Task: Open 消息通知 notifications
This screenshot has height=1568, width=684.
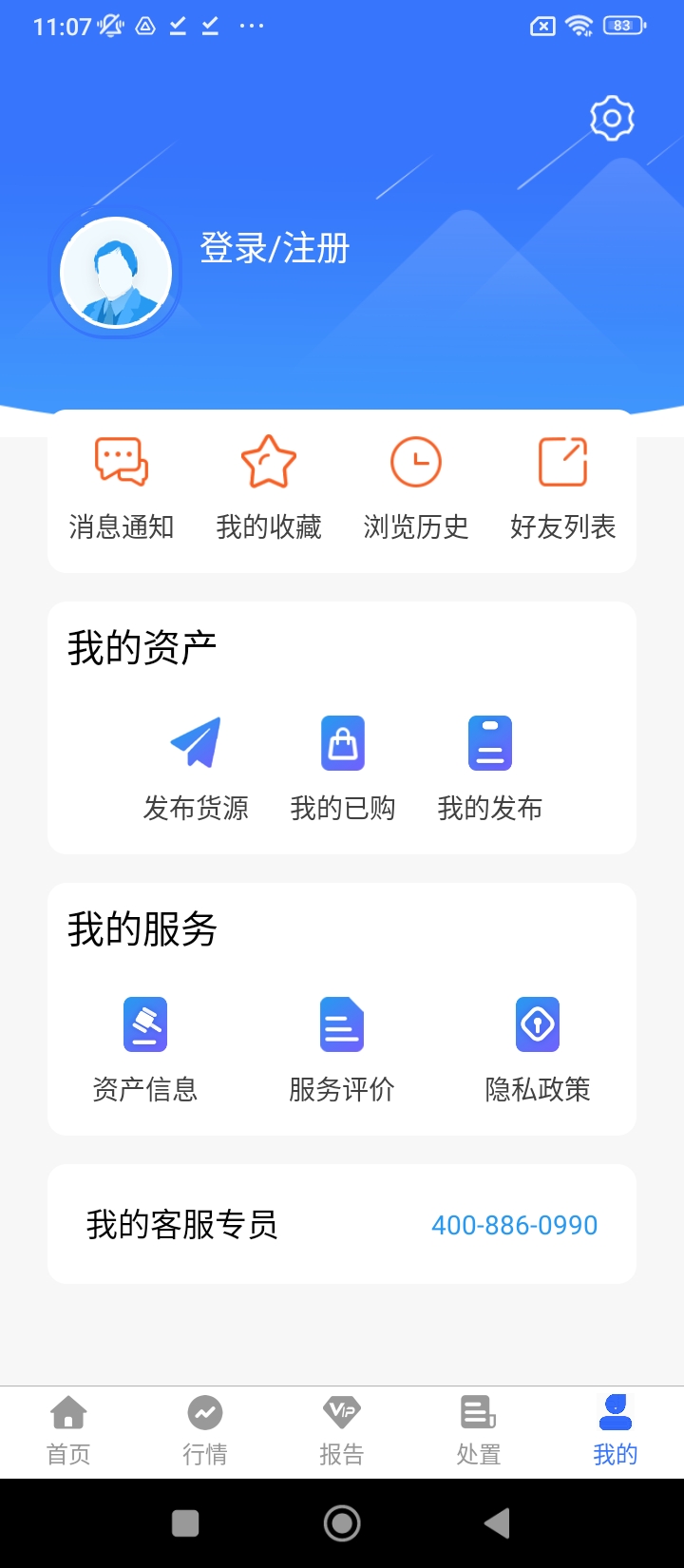Action: [122, 488]
